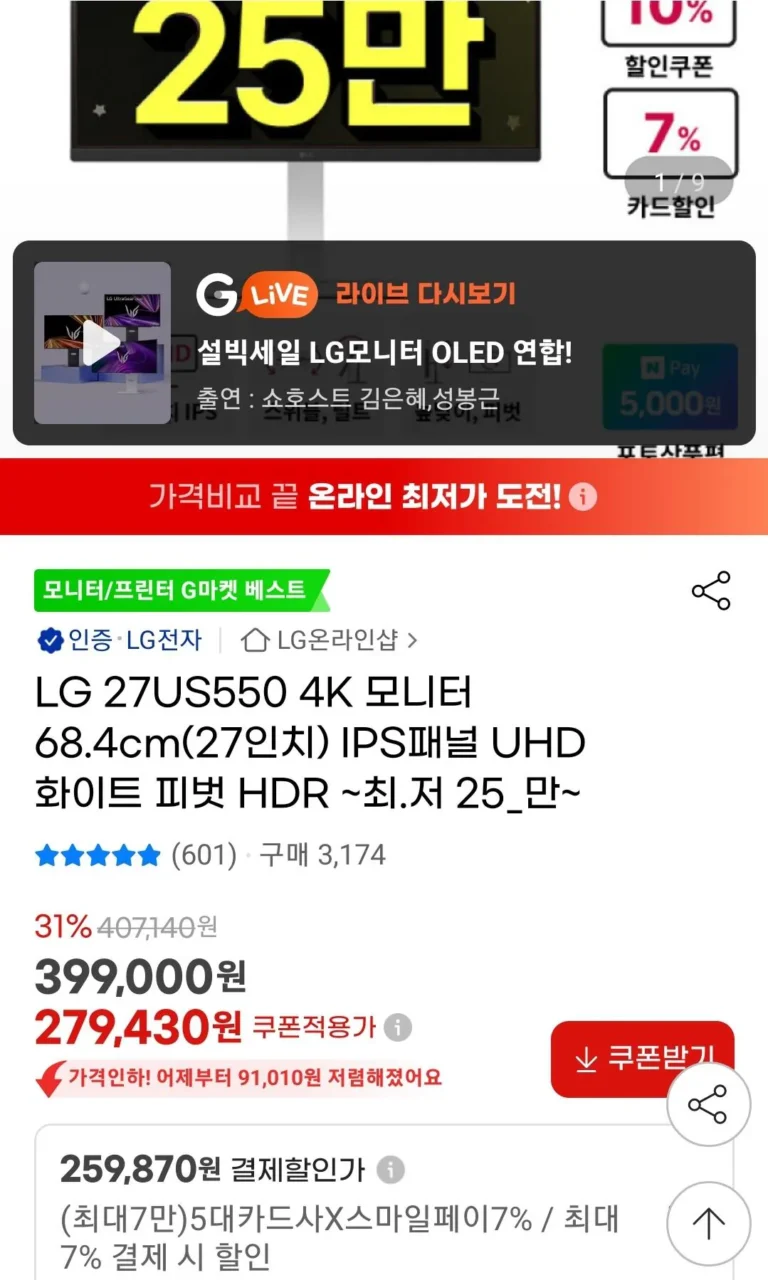Jump to top with the up-arrow button

click(x=708, y=1222)
